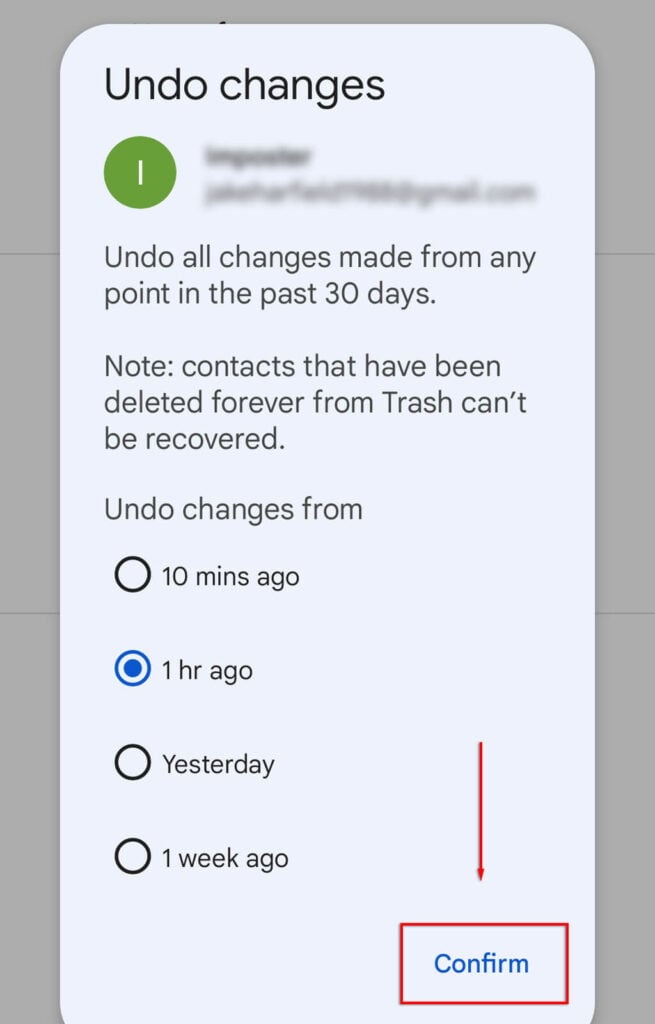Select the 10 mins ago option
655x1024 pixels.
(x=133, y=576)
